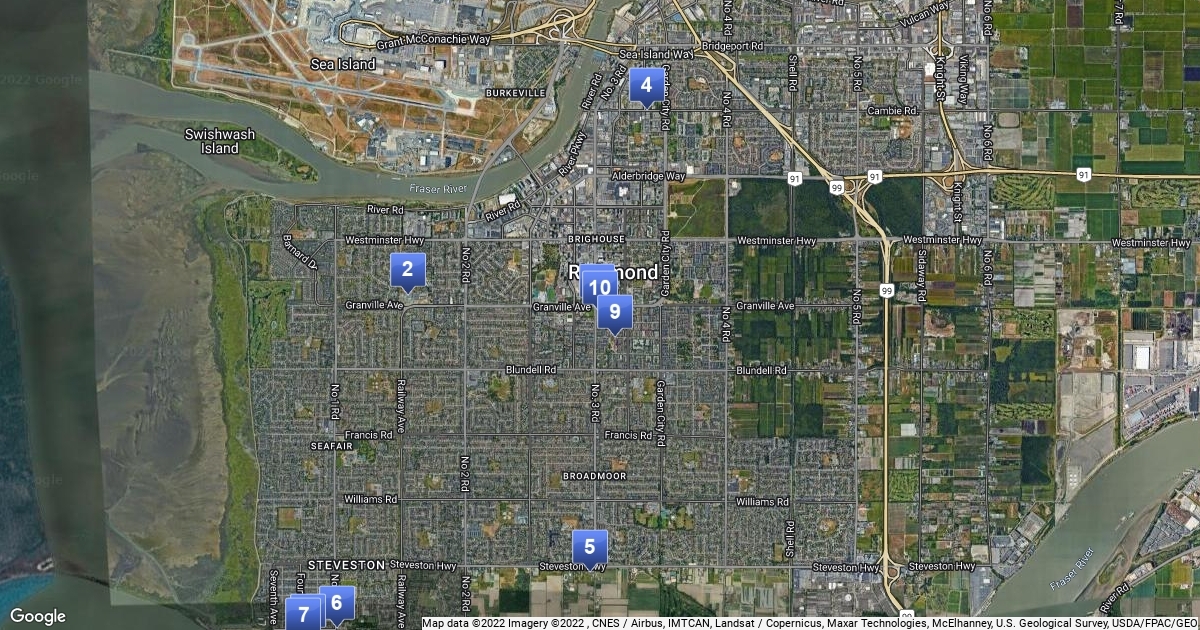Open map marker number 7

(302, 613)
